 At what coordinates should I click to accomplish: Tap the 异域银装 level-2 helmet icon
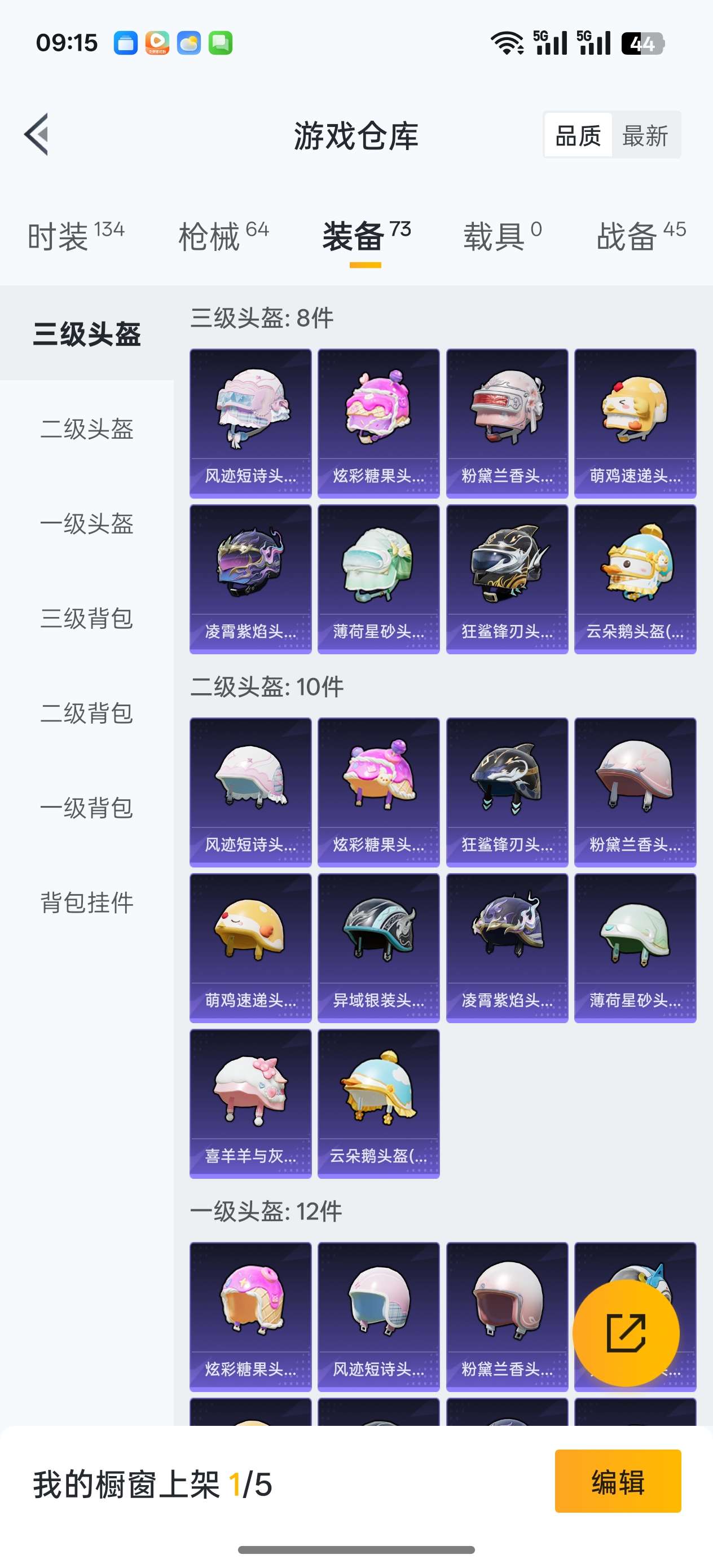378,940
